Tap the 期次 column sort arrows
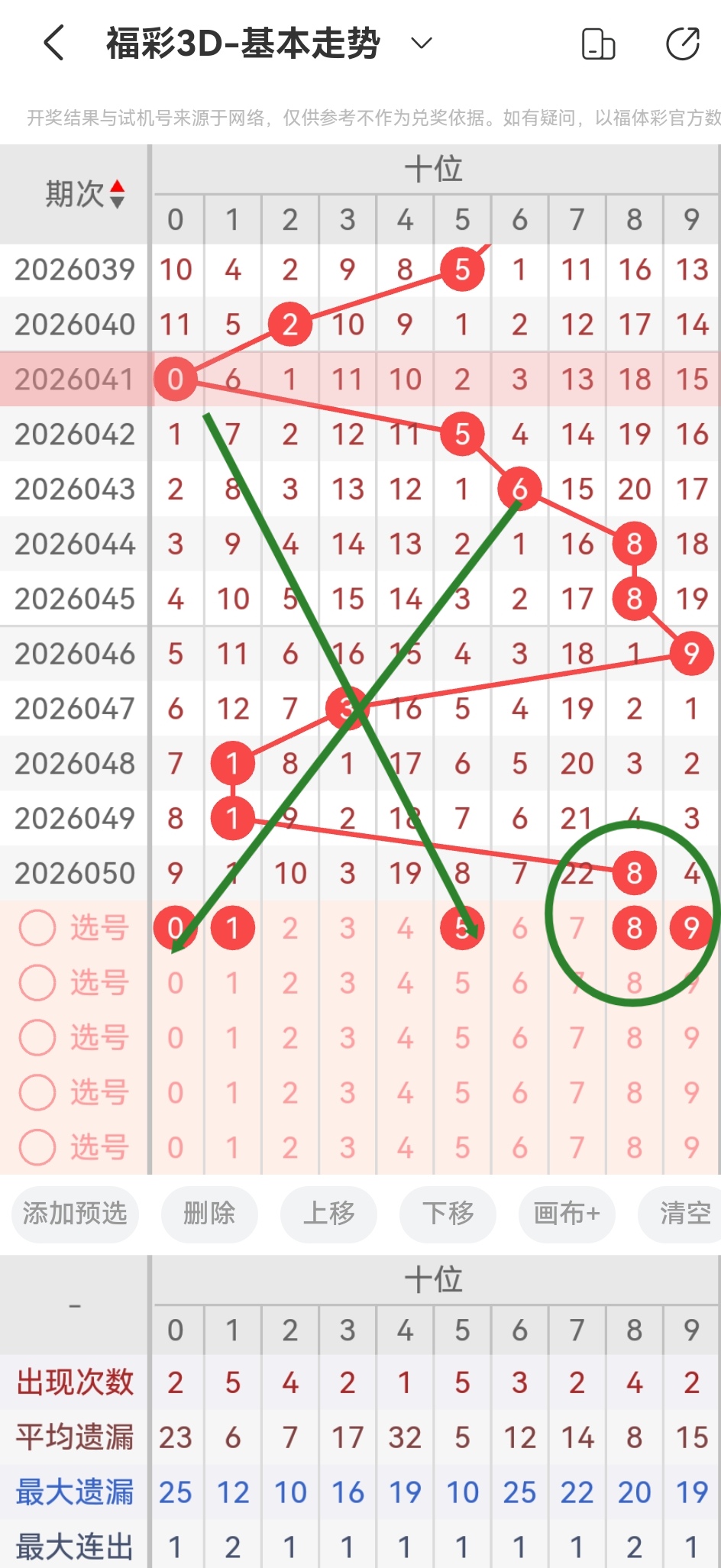Image resolution: width=721 pixels, height=1568 pixels. point(118,195)
